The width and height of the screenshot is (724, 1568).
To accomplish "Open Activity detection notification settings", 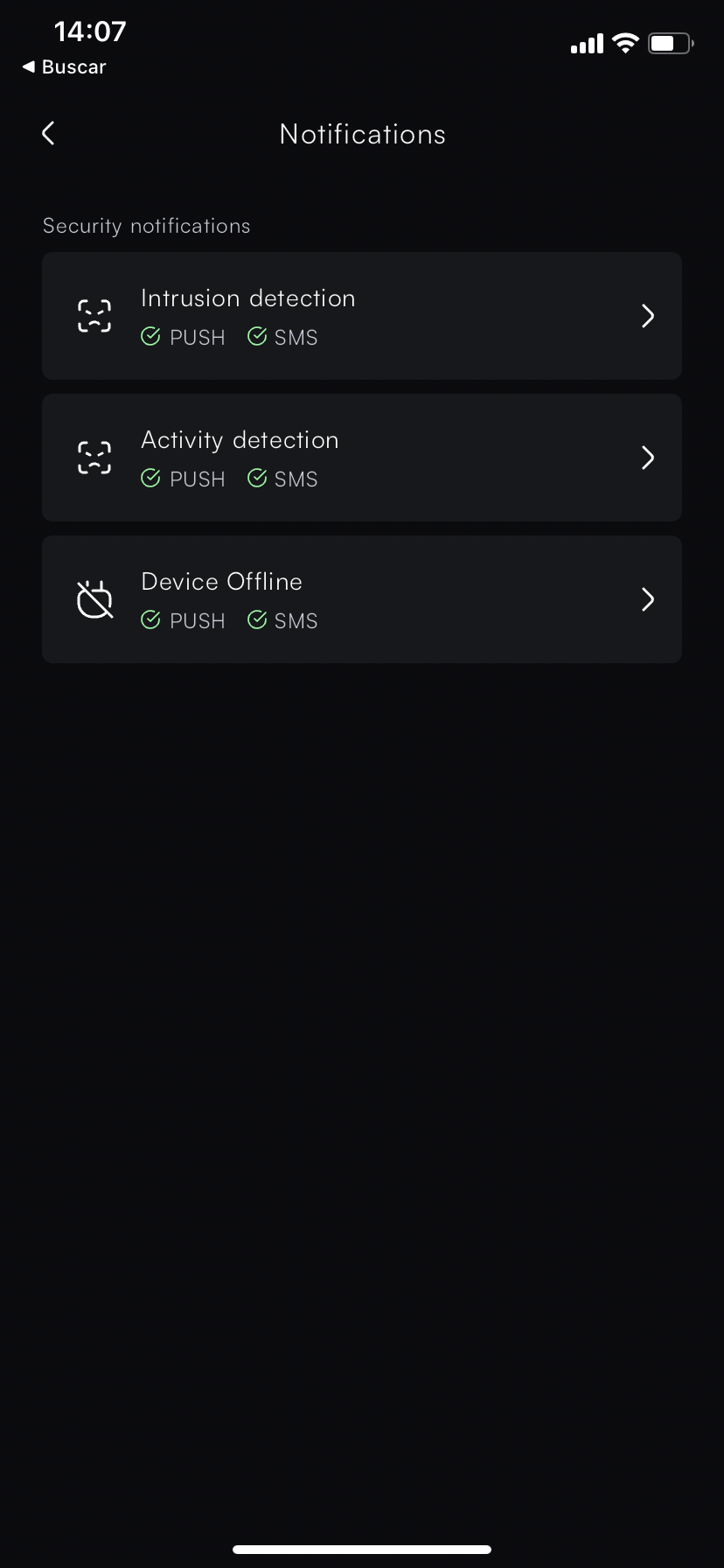I will [362, 458].
